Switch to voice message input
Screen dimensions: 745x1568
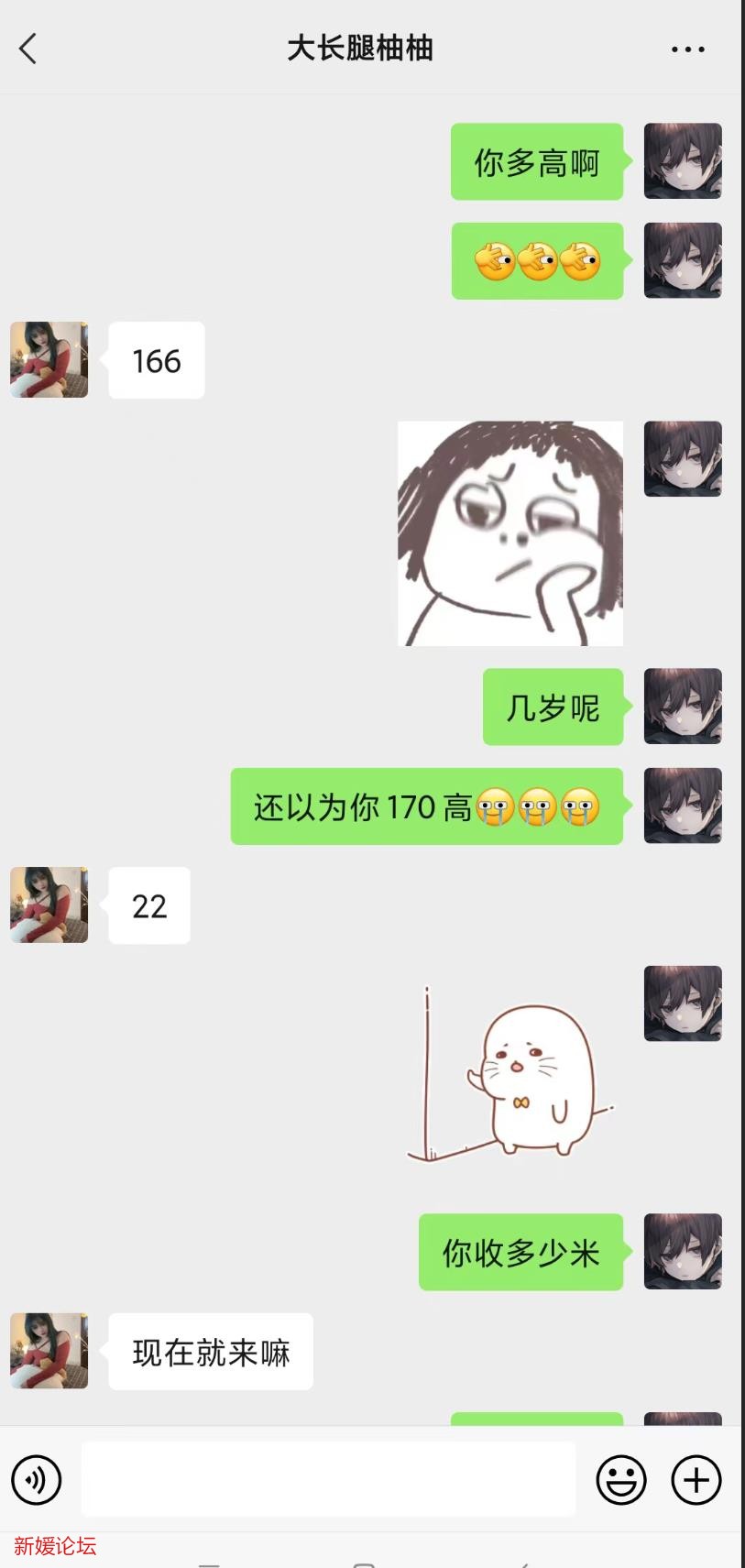(x=37, y=1479)
